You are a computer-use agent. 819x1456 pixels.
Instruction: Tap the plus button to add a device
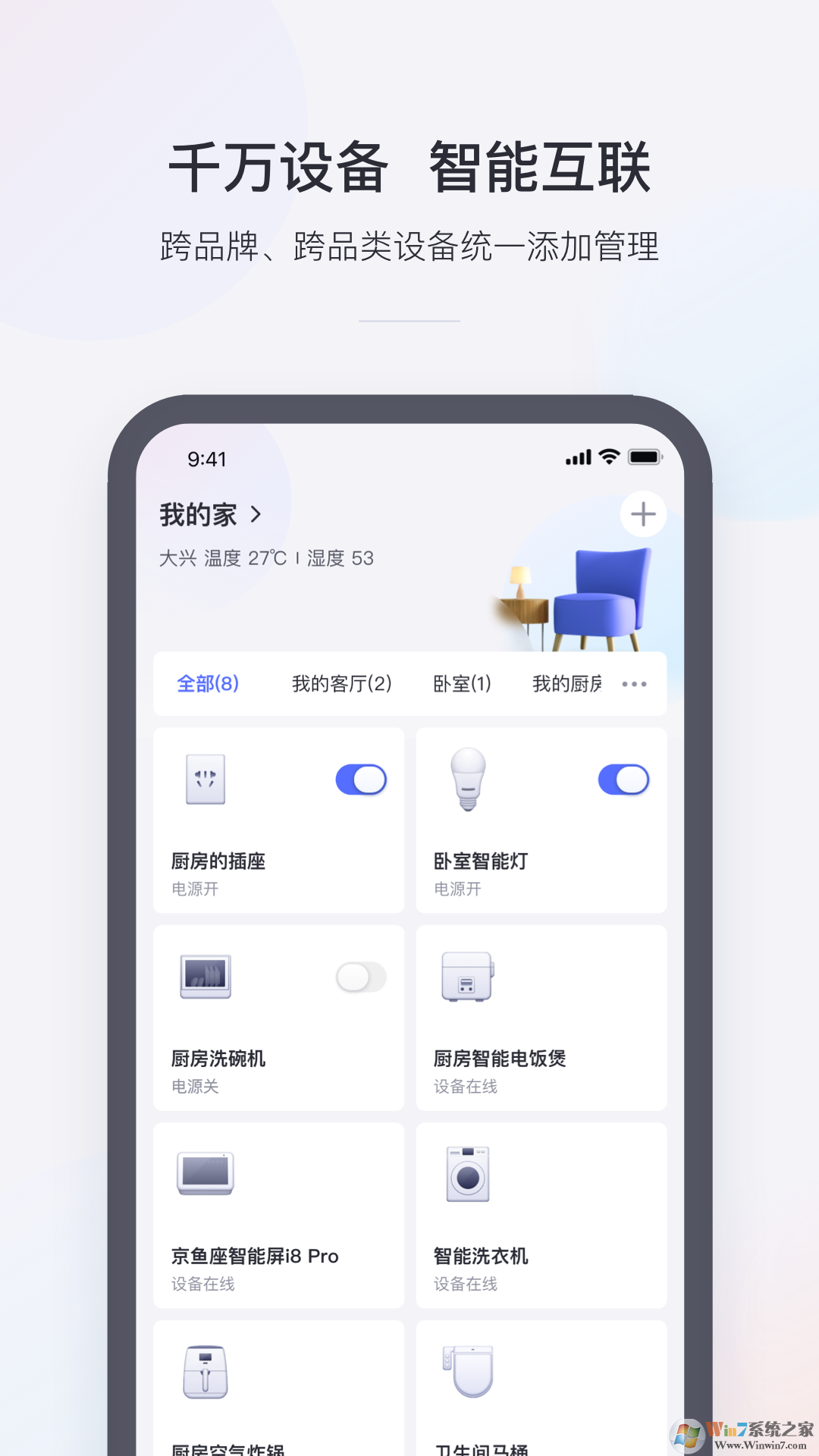(643, 514)
